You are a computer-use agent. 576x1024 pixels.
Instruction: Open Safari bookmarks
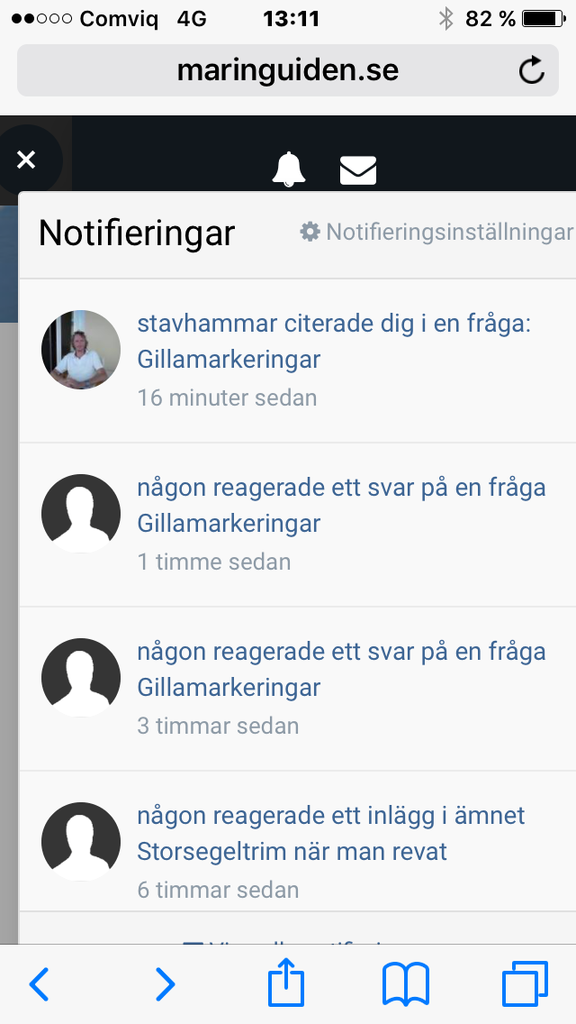pyautogui.click(x=406, y=984)
